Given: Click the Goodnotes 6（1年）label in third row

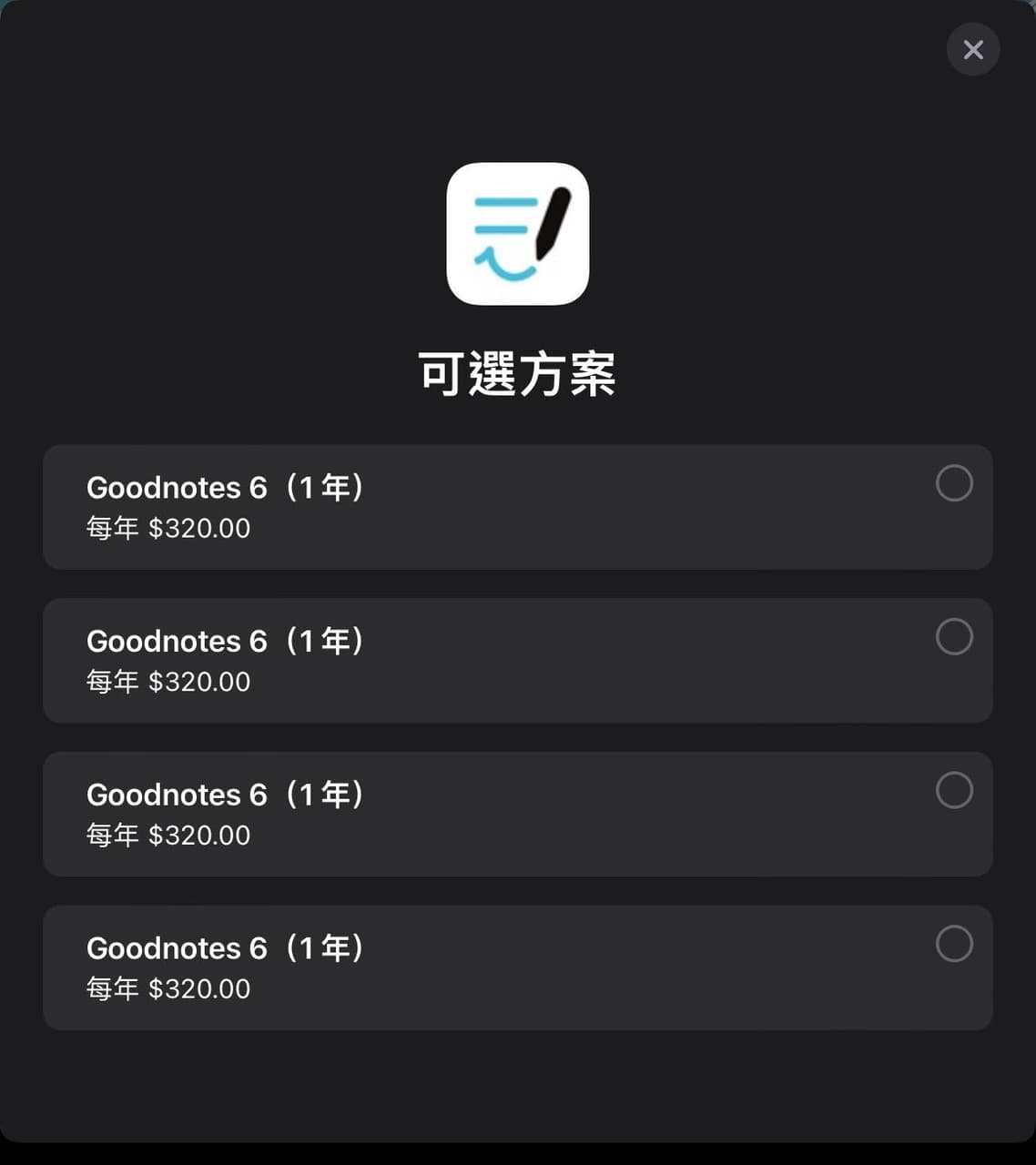Looking at the screenshot, I should pos(225,794).
